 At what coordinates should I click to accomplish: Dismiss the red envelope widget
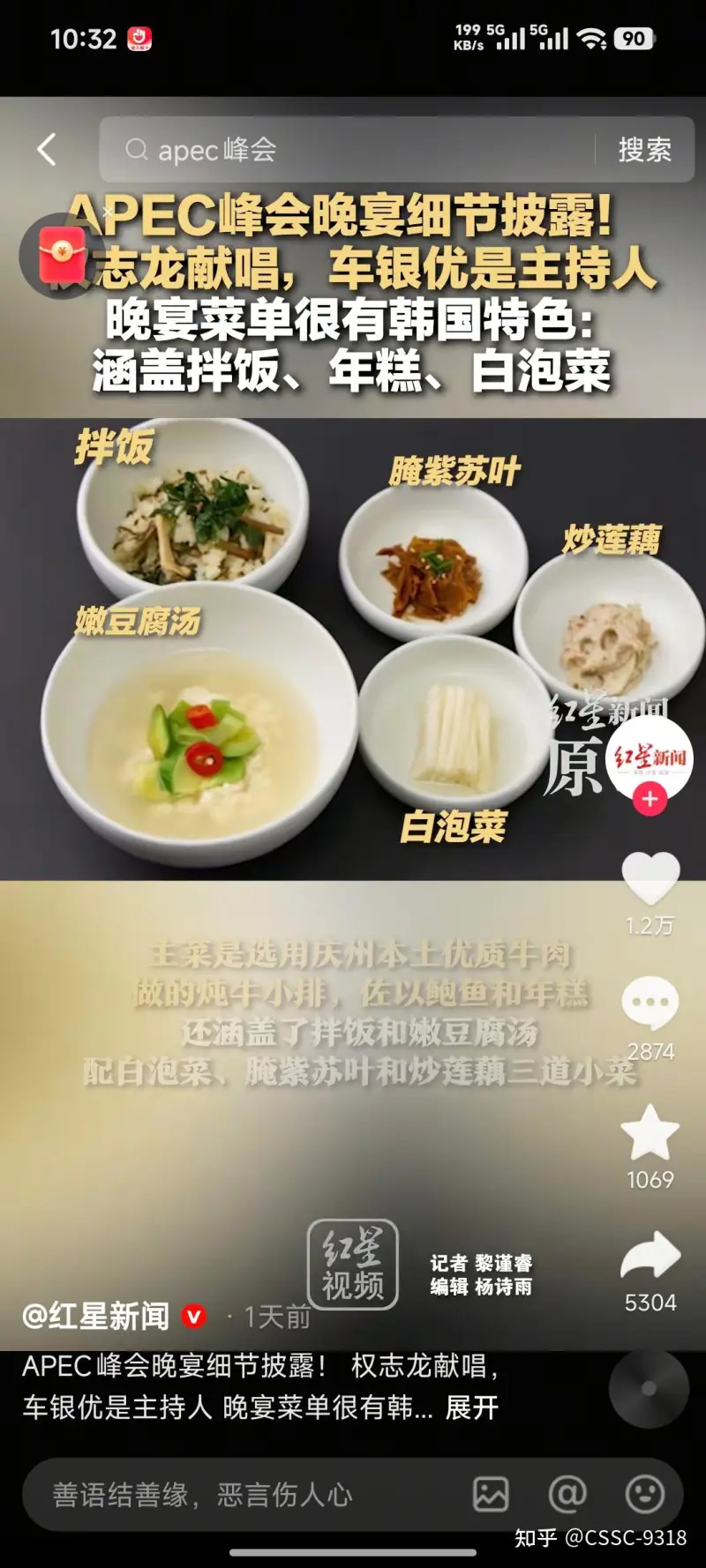tap(107, 213)
